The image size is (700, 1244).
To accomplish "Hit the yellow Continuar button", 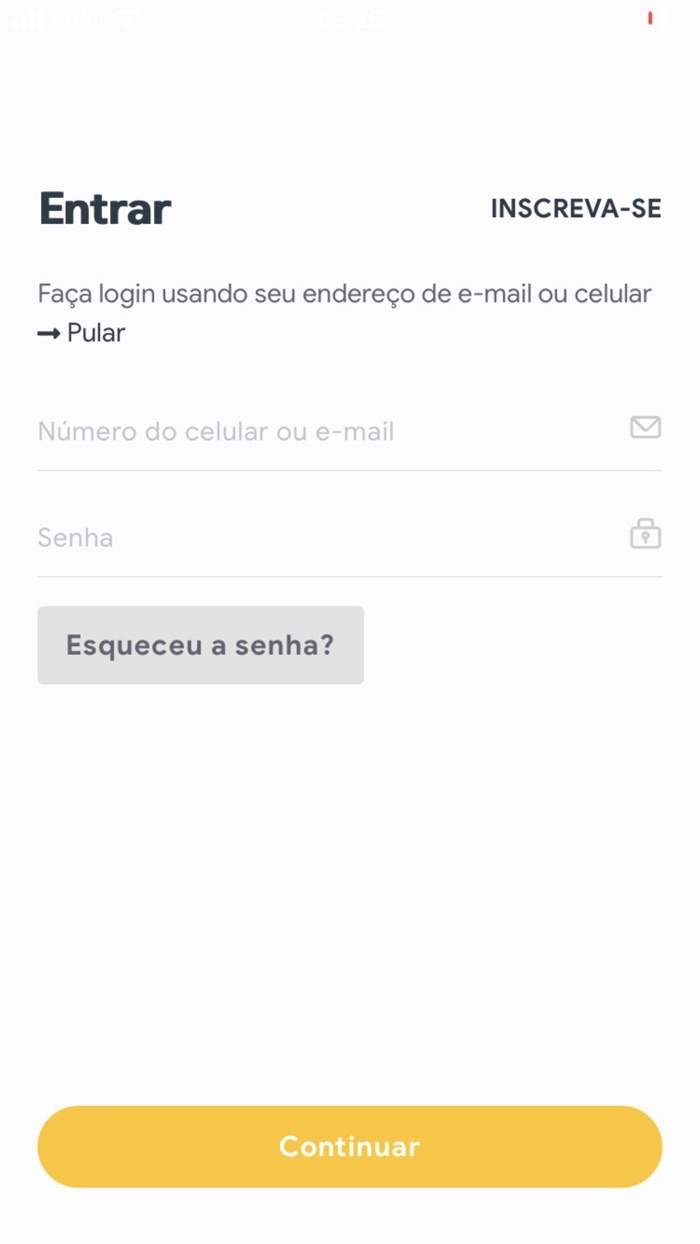I will [x=349, y=1146].
